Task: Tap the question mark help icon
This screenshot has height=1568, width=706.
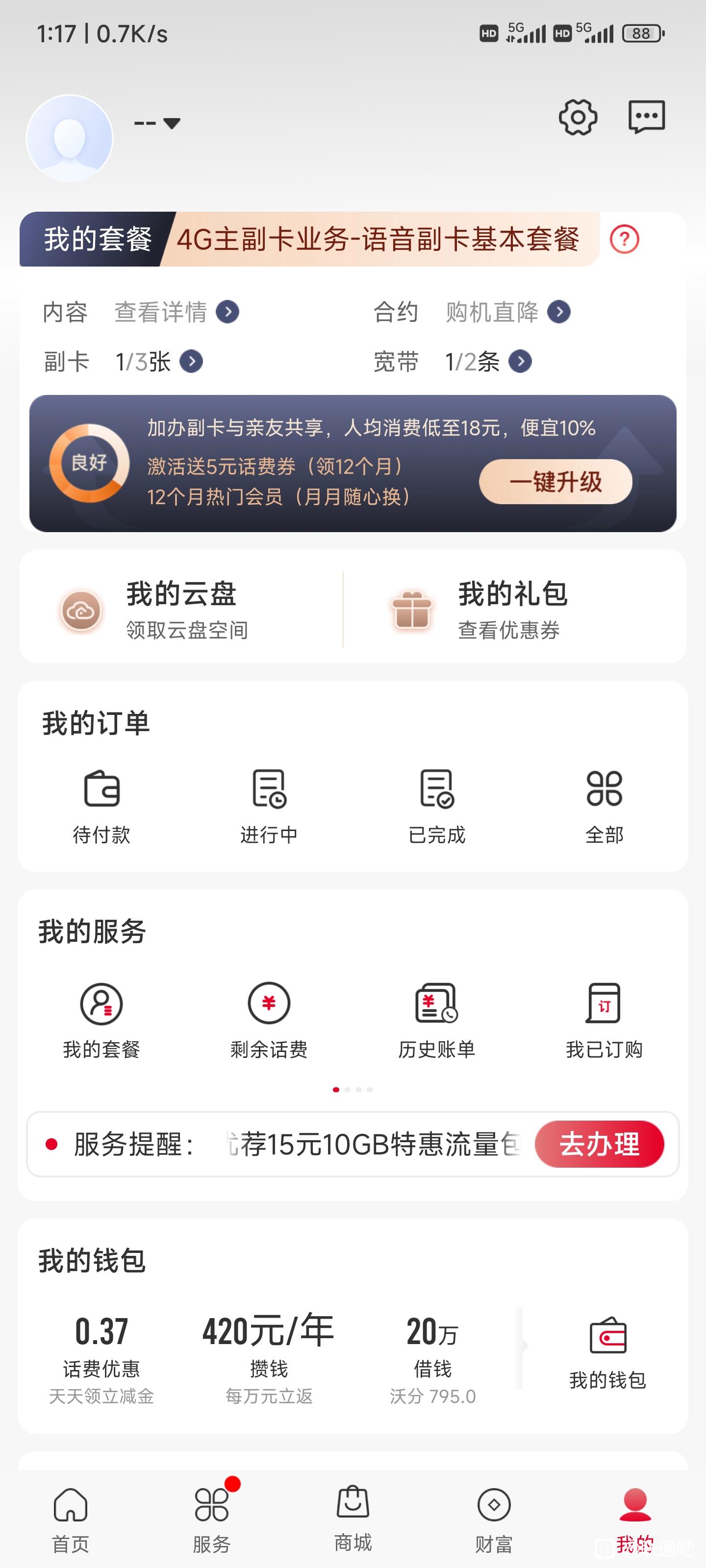Action: [x=625, y=239]
